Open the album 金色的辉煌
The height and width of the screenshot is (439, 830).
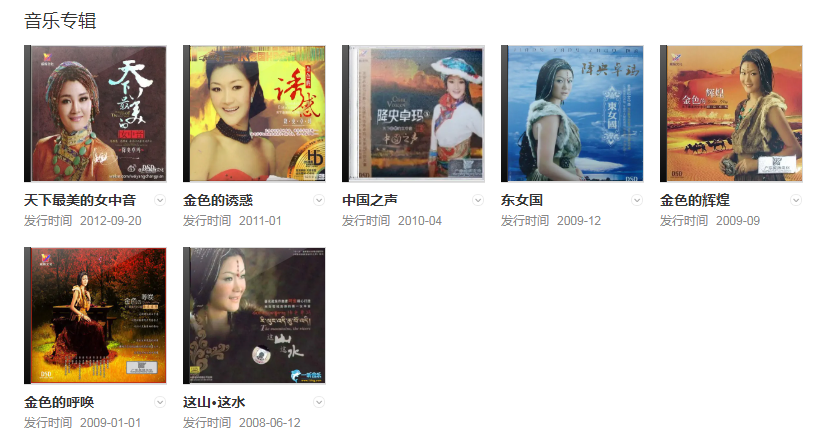[731, 114]
